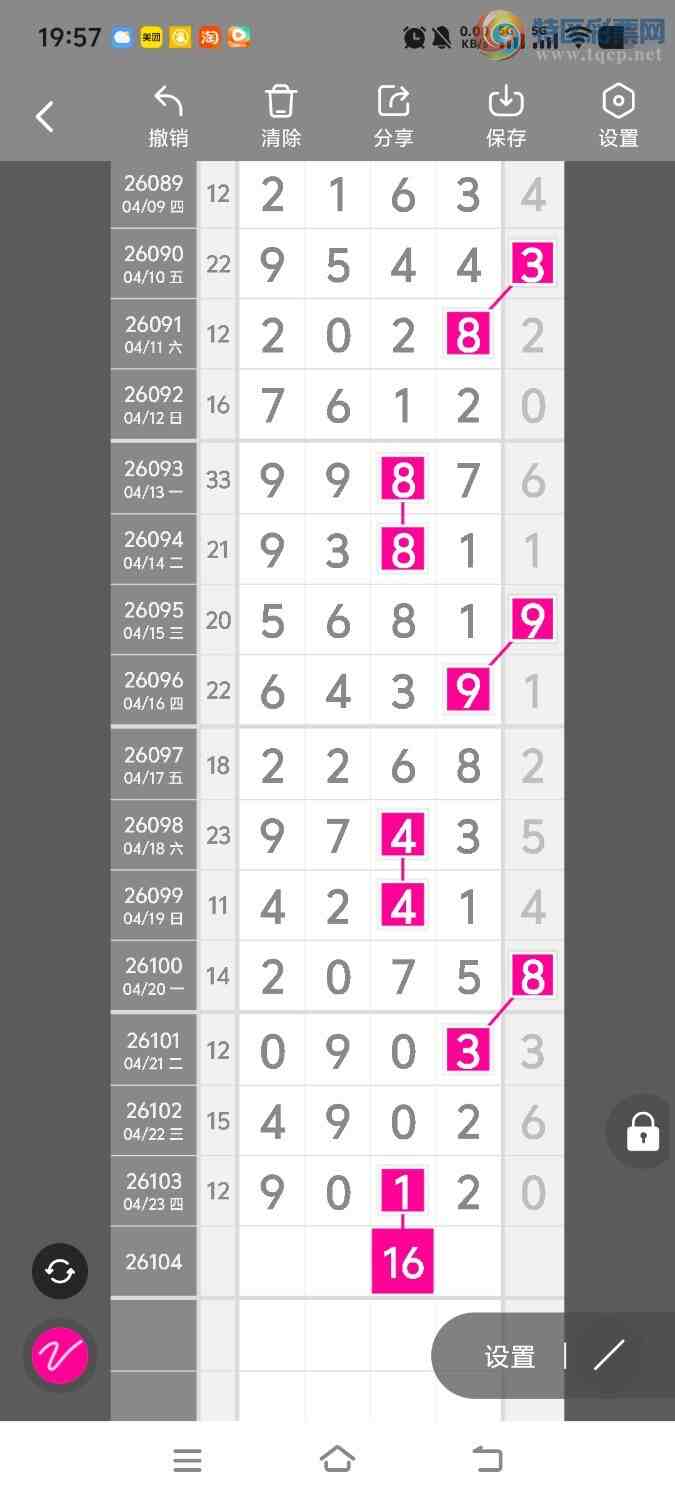Go back using the top-left arrow
The height and width of the screenshot is (1500, 675).
click(45, 117)
